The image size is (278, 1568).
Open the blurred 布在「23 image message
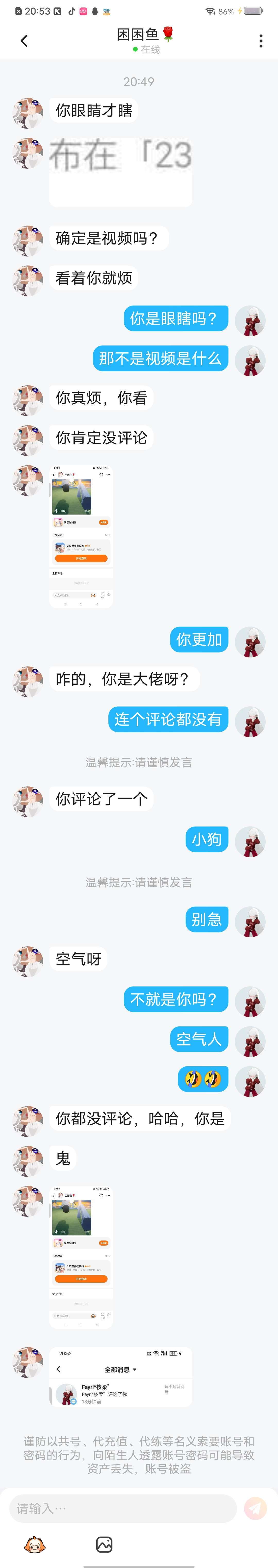pos(120,172)
